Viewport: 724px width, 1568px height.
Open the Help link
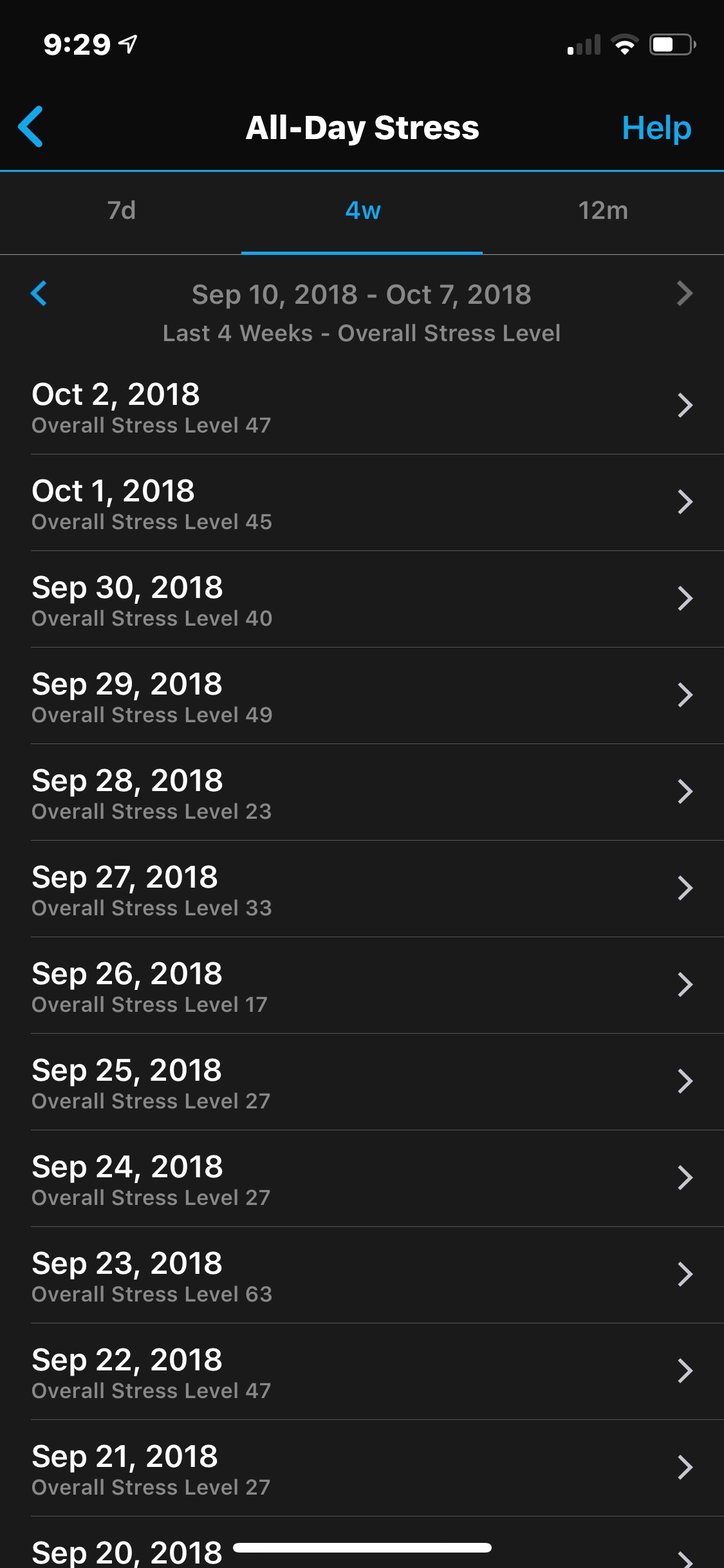[656, 127]
